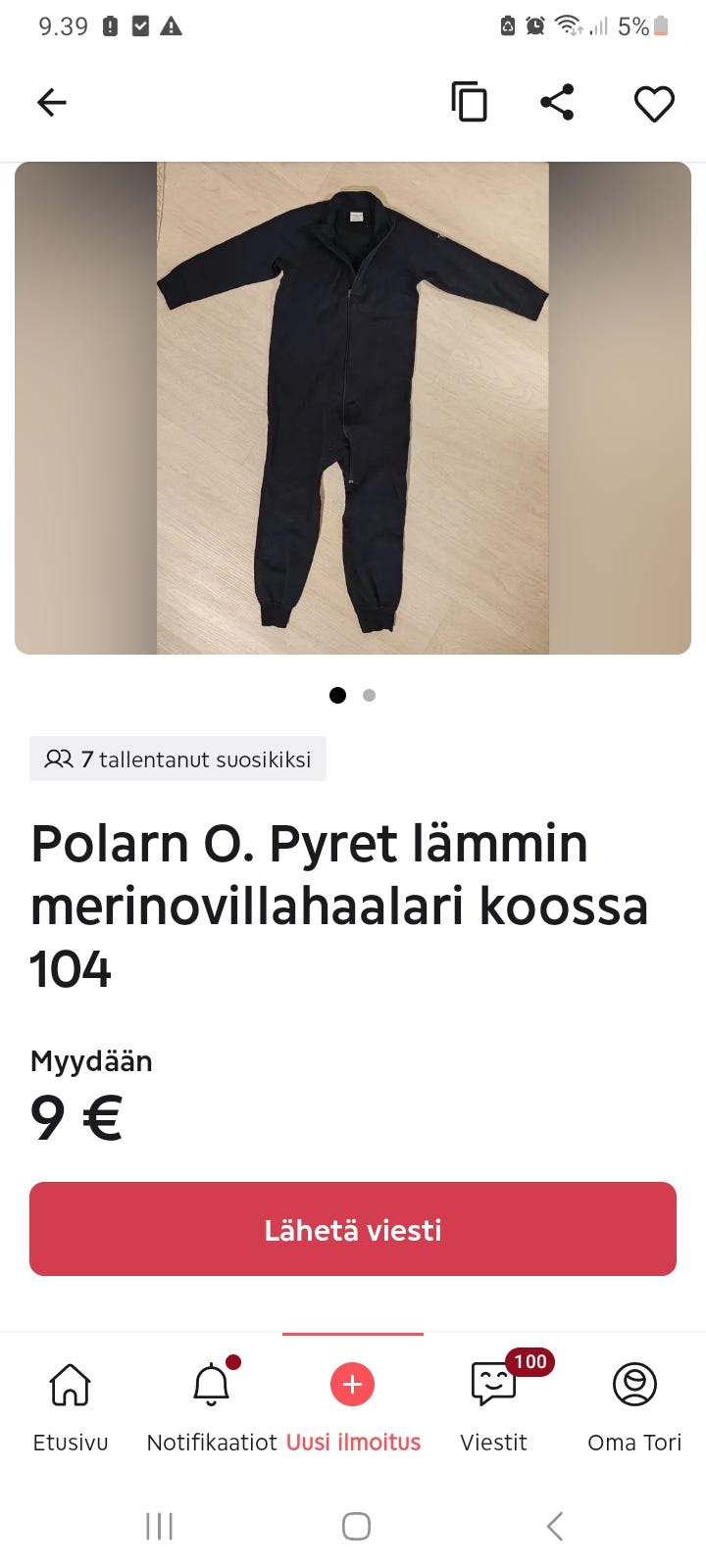The width and height of the screenshot is (706, 1568).
Task: Copy the listing link icon
Action: pos(469,101)
